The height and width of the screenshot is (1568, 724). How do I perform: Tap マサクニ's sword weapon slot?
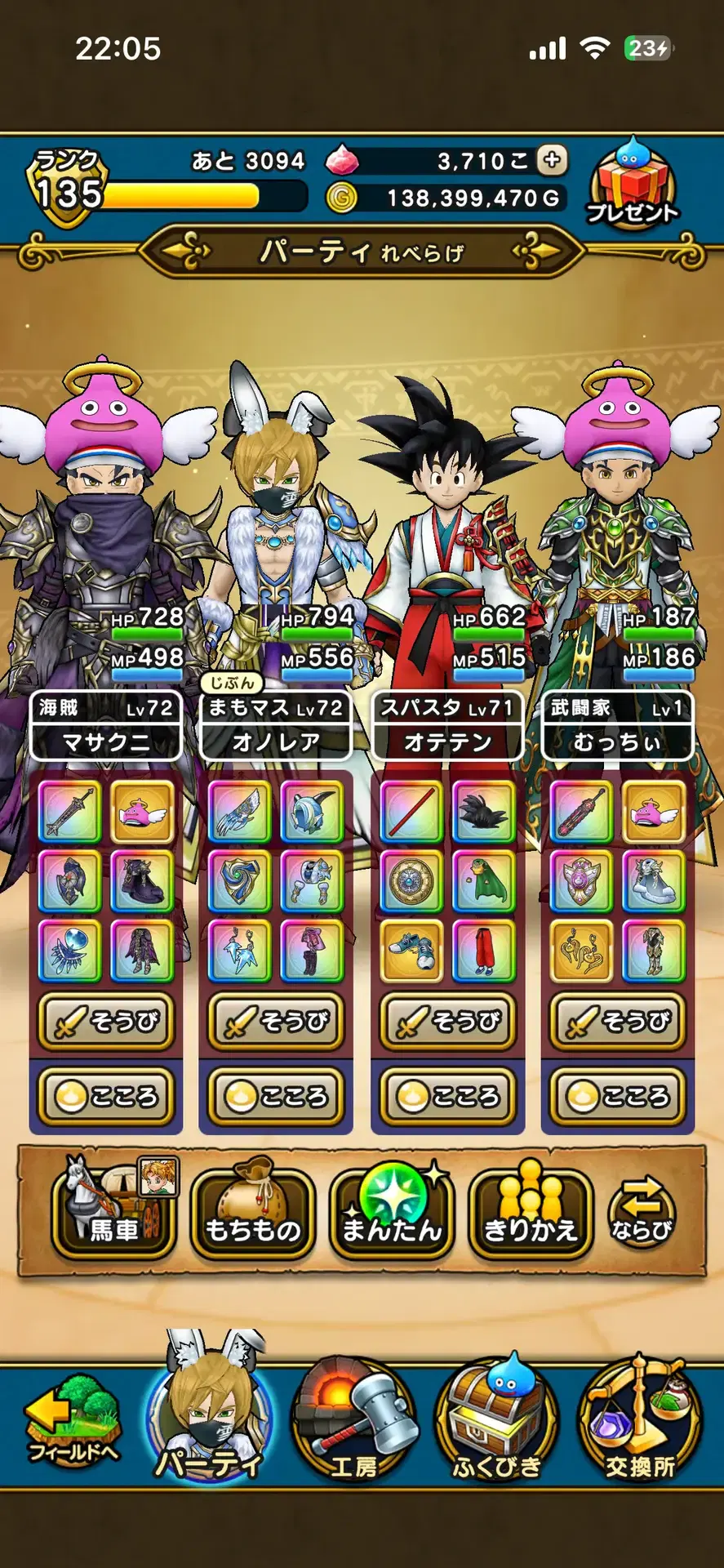tap(70, 811)
